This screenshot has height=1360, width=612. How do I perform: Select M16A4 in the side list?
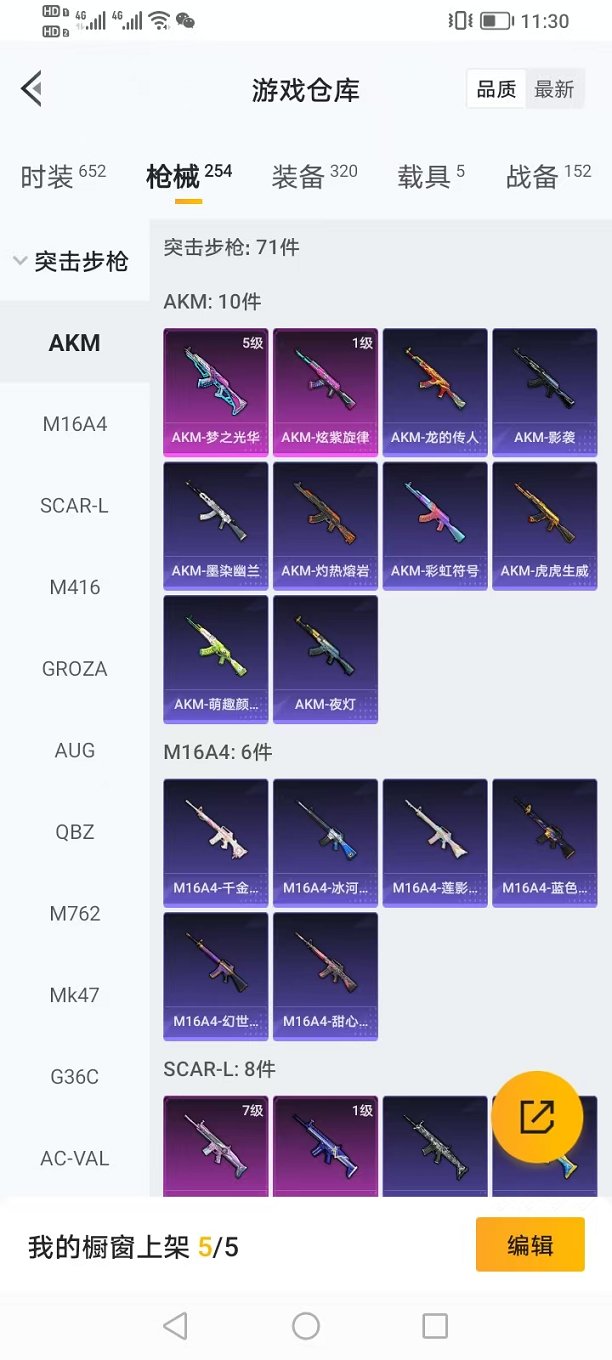[75, 424]
